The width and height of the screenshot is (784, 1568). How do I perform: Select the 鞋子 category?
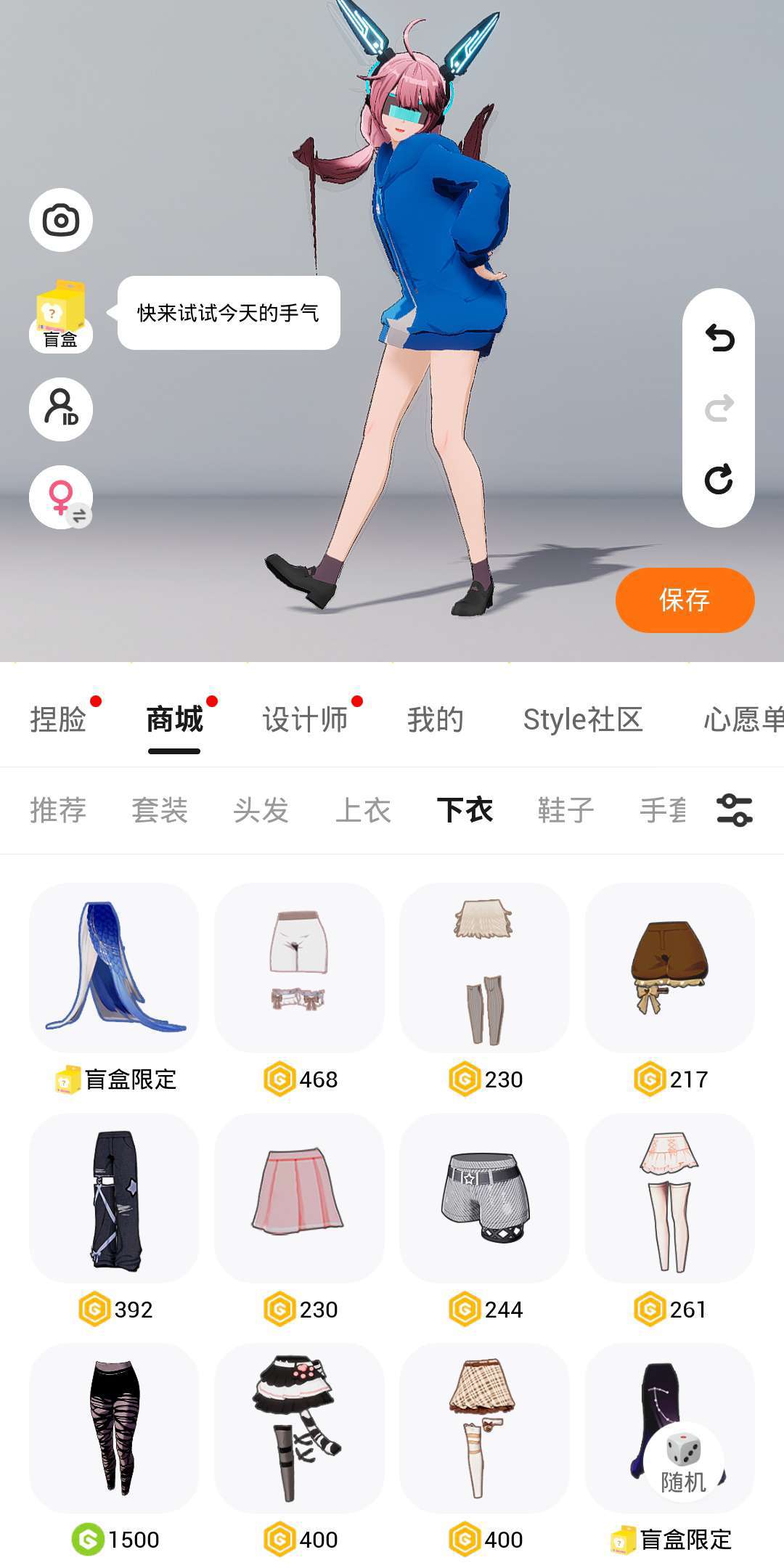(x=566, y=810)
